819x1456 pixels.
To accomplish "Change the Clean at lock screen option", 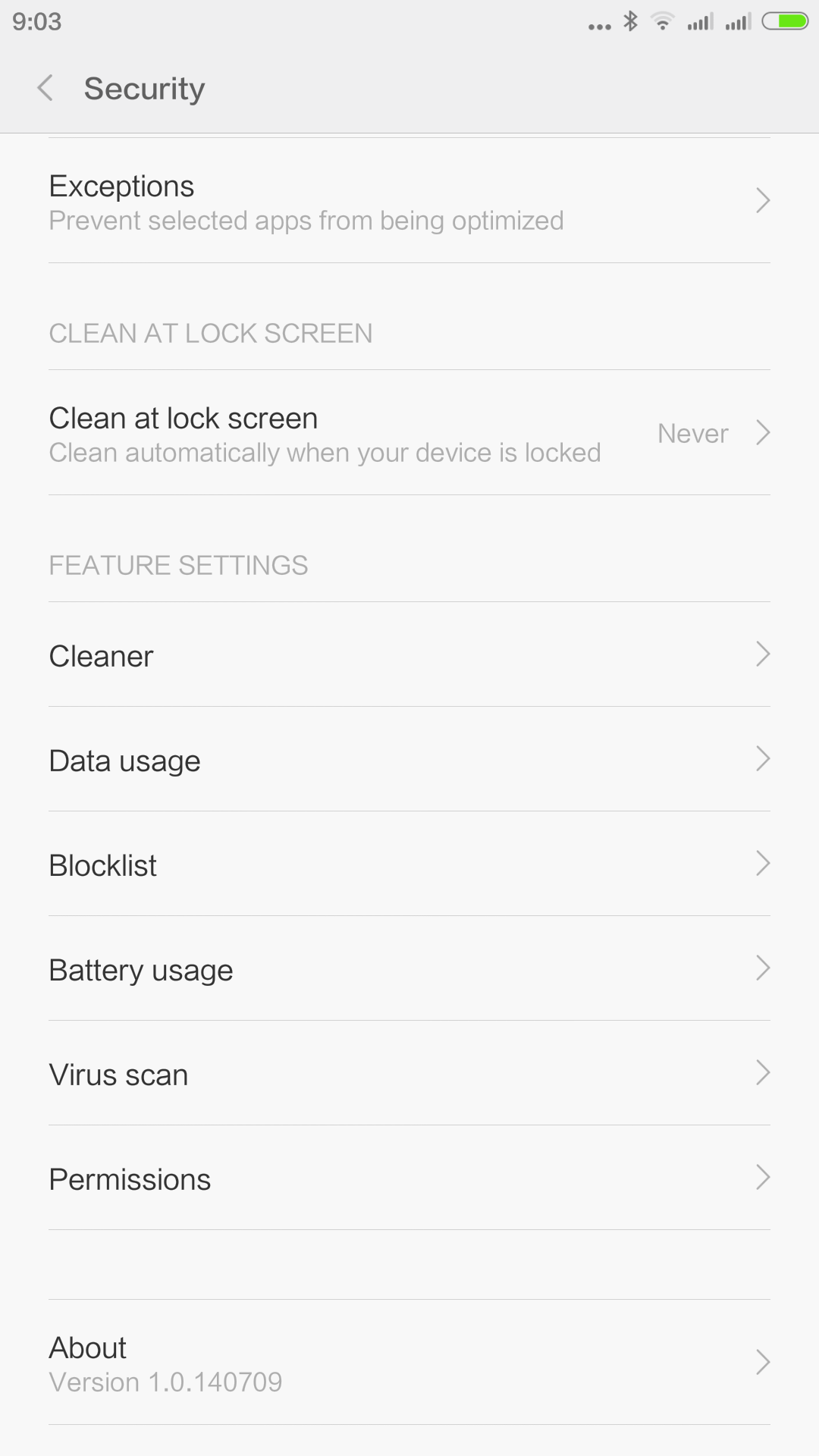I will [409, 433].
